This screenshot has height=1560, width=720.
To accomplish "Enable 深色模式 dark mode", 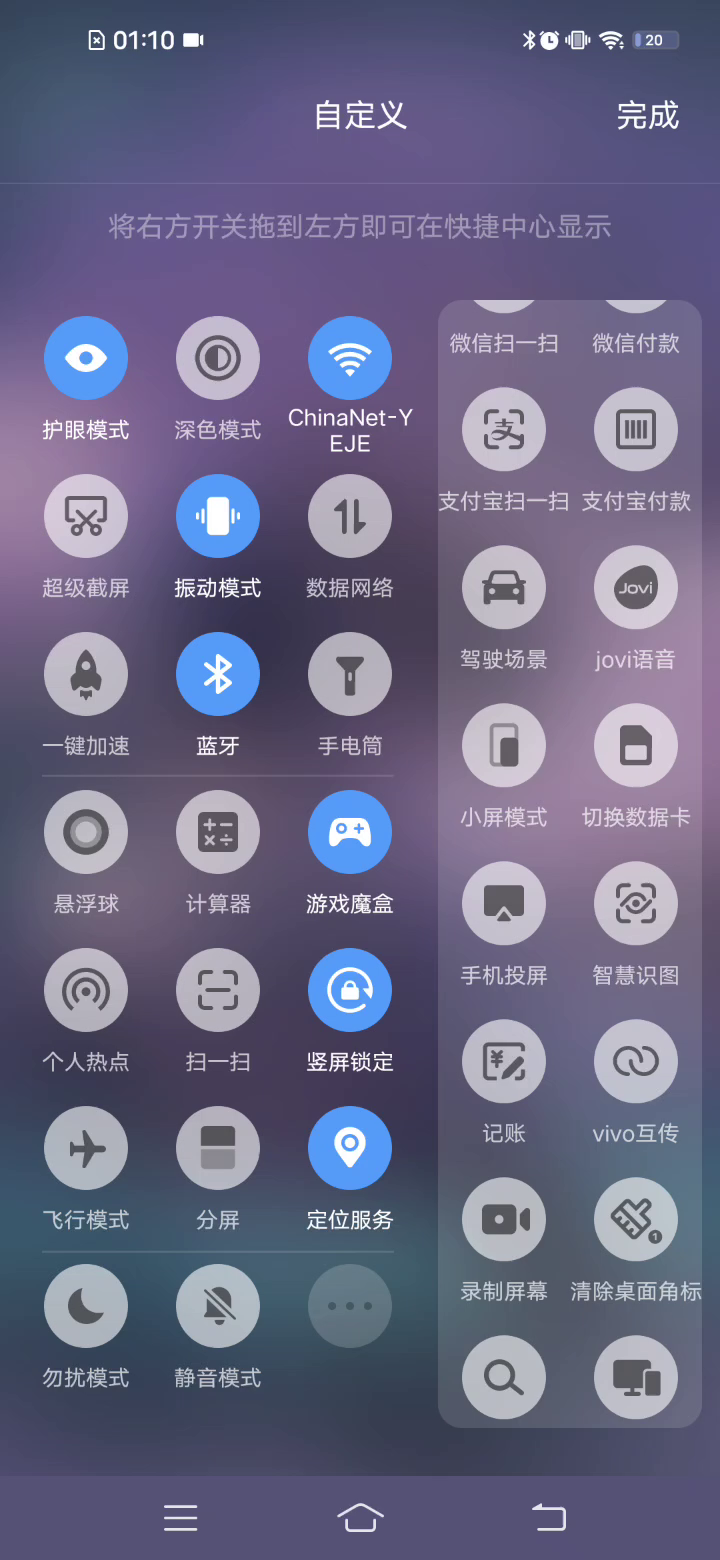I will [x=218, y=358].
